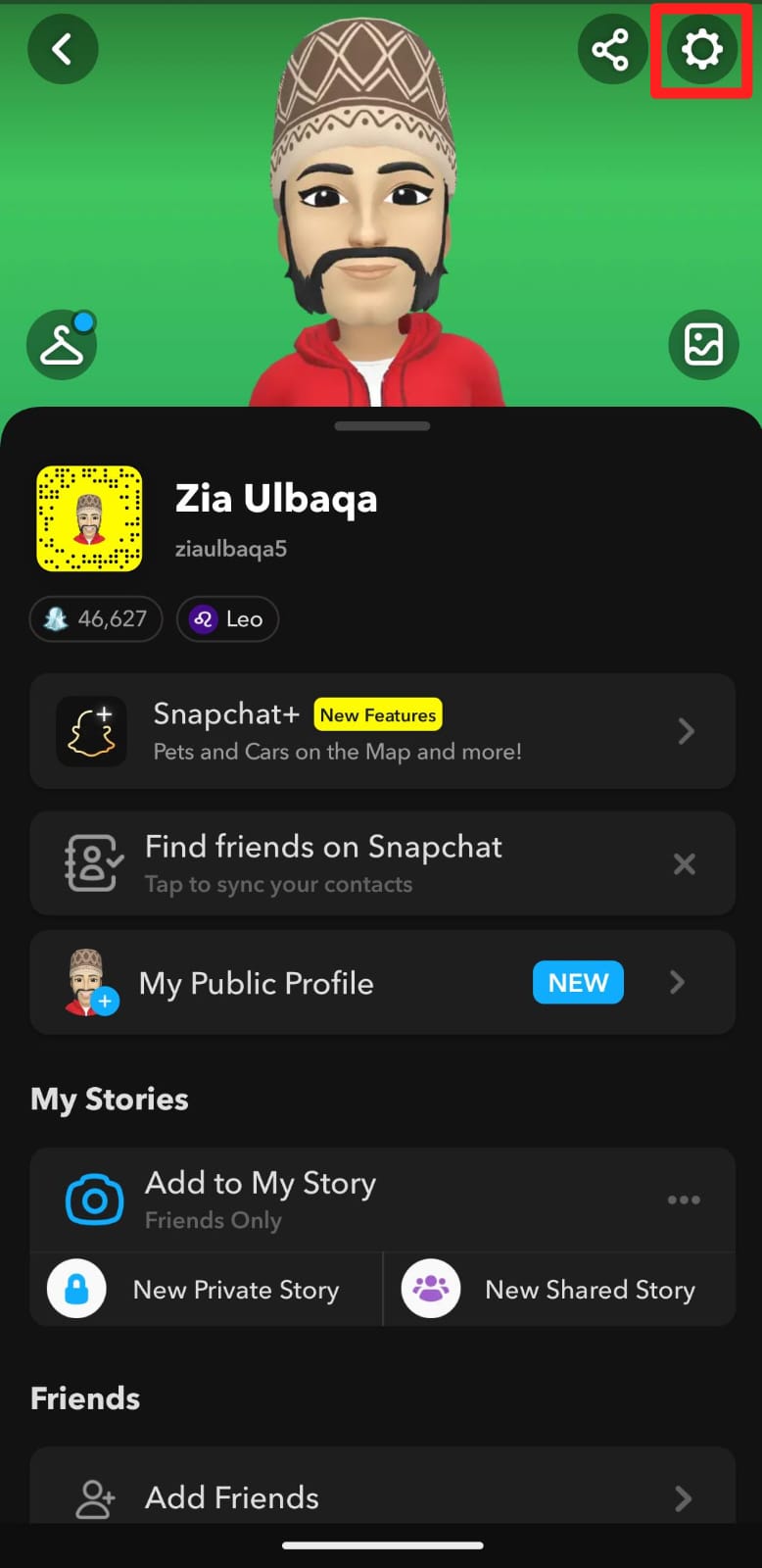762x1568 pixels.
Task: Change Bitmoji outfit with hanger icon
Action: [x=62, y=345]
